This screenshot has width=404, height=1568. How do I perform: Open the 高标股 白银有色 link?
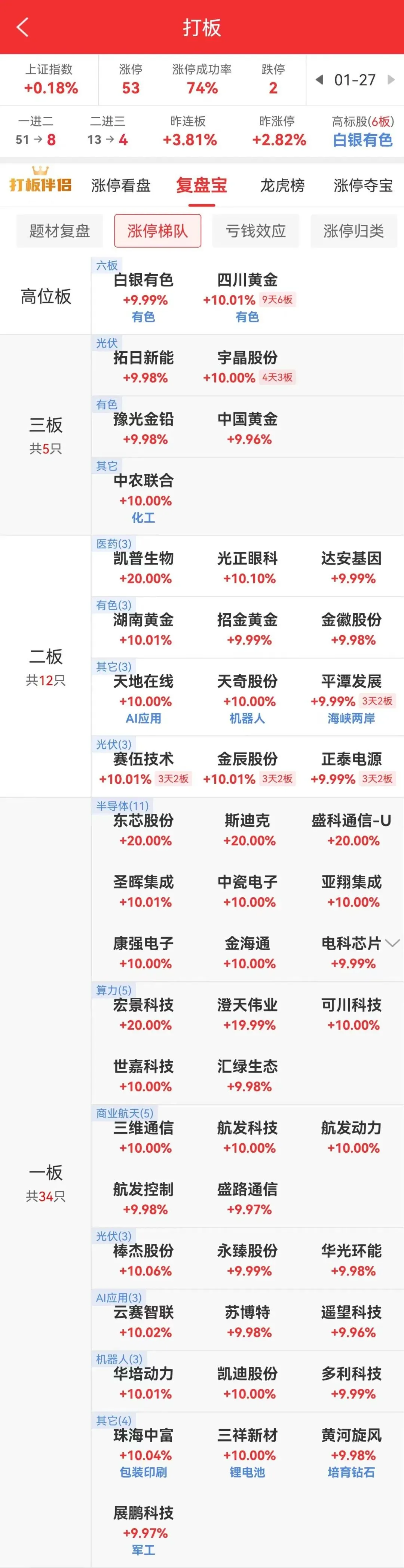click(362, 140)
